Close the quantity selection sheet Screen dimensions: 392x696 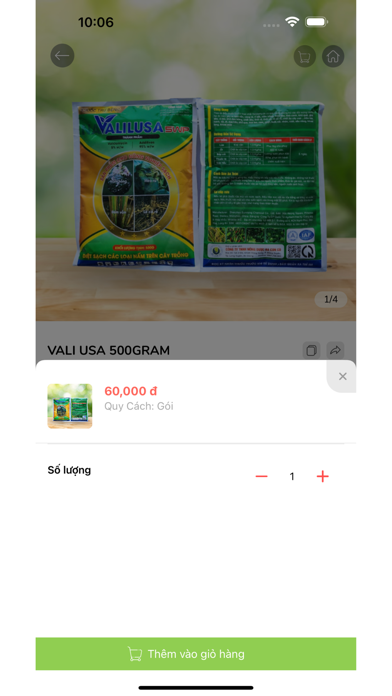[x=342, y=376]
